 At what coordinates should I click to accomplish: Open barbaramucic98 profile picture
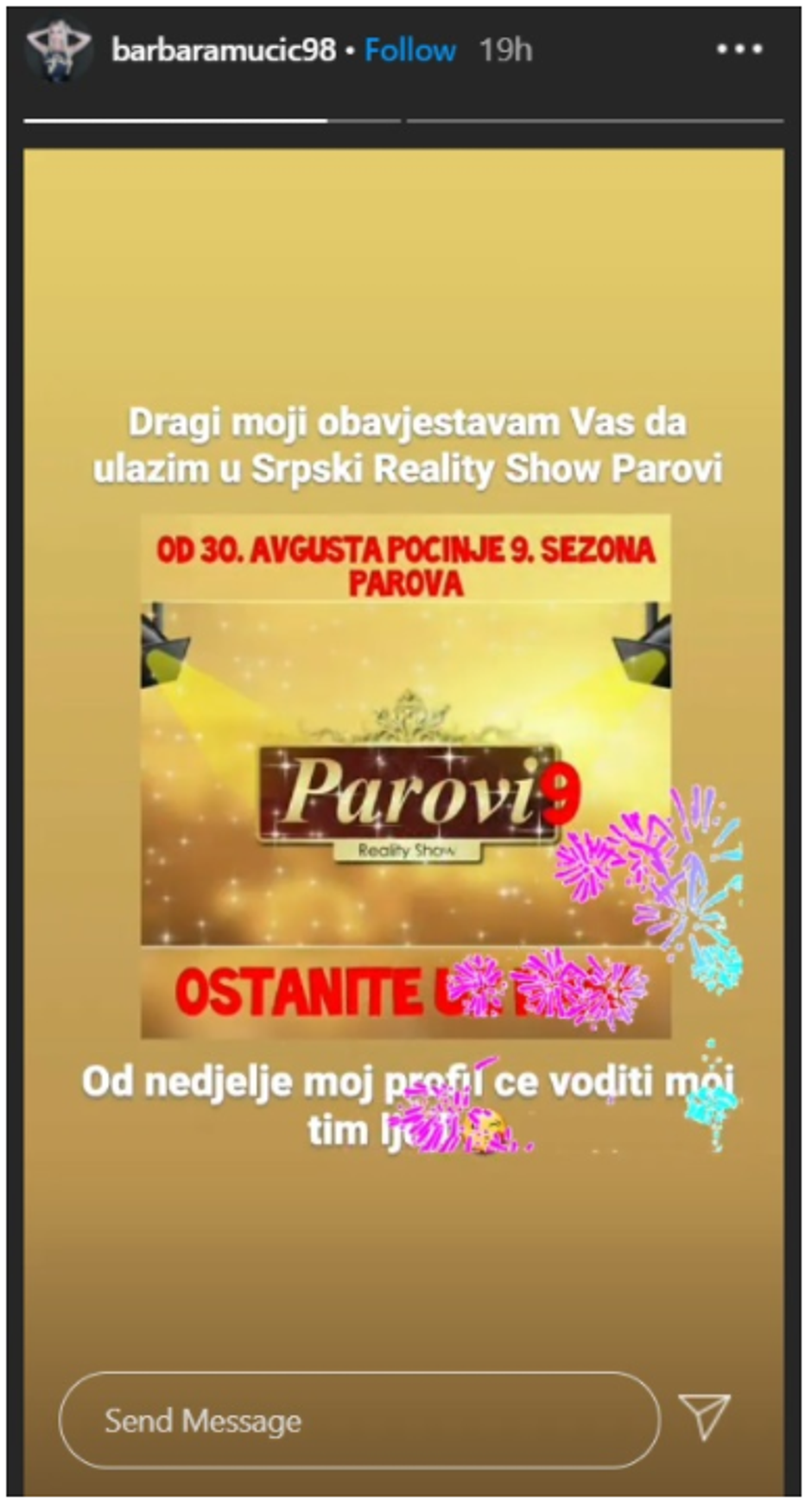[x=58, y=50]
